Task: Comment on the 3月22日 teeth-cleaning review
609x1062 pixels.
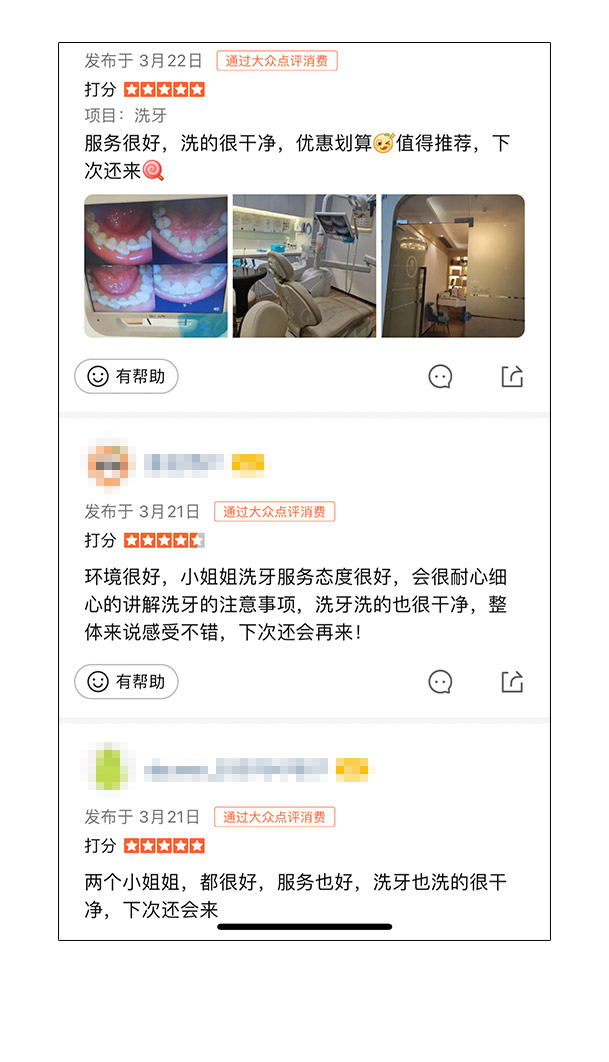Action: tap(440, 377)
